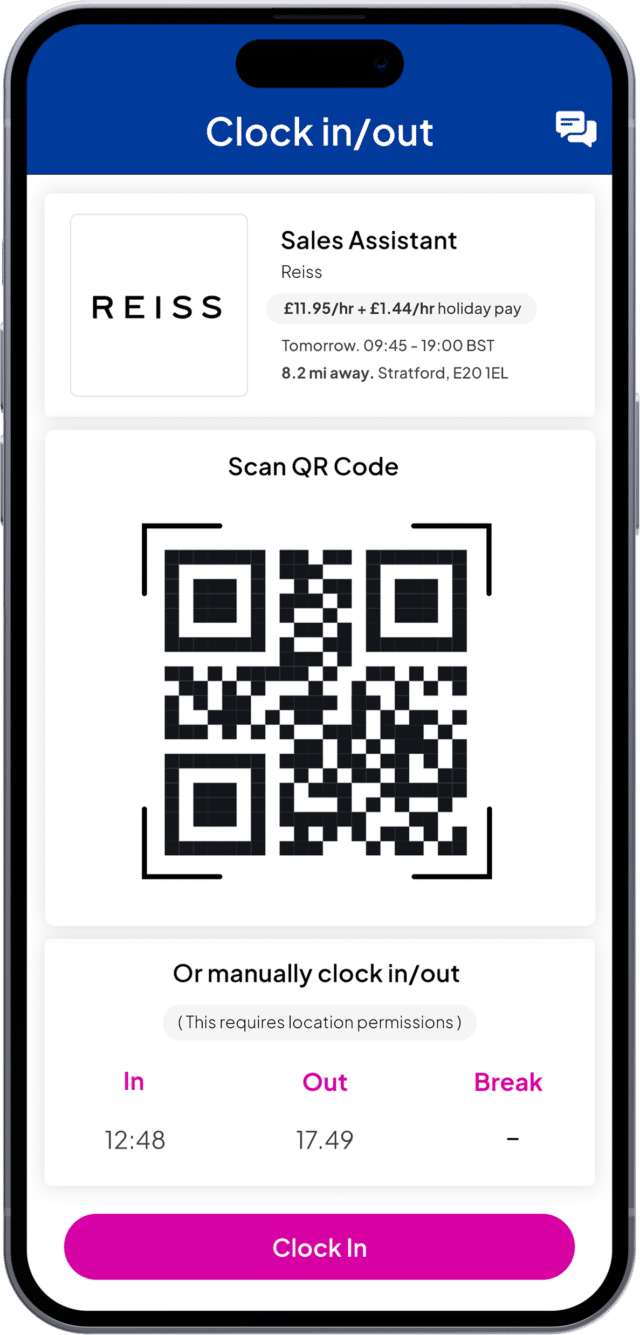Viewport: 640px width, 1335px height.
Task: Open the chat messages icon
Action: pos(576,130)
